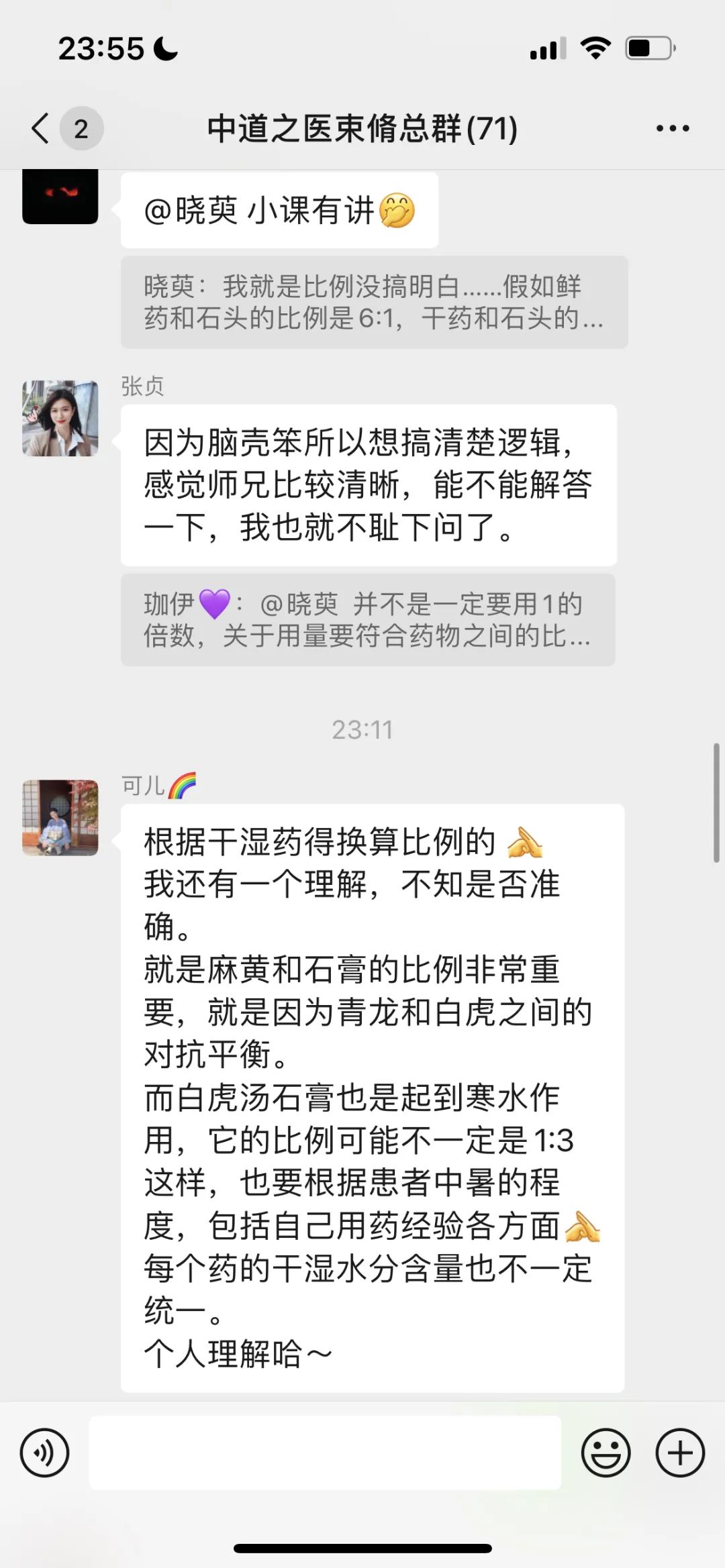Tap 张贞's profile avatar
725x1568 pixels.
(x=60, y=417)
